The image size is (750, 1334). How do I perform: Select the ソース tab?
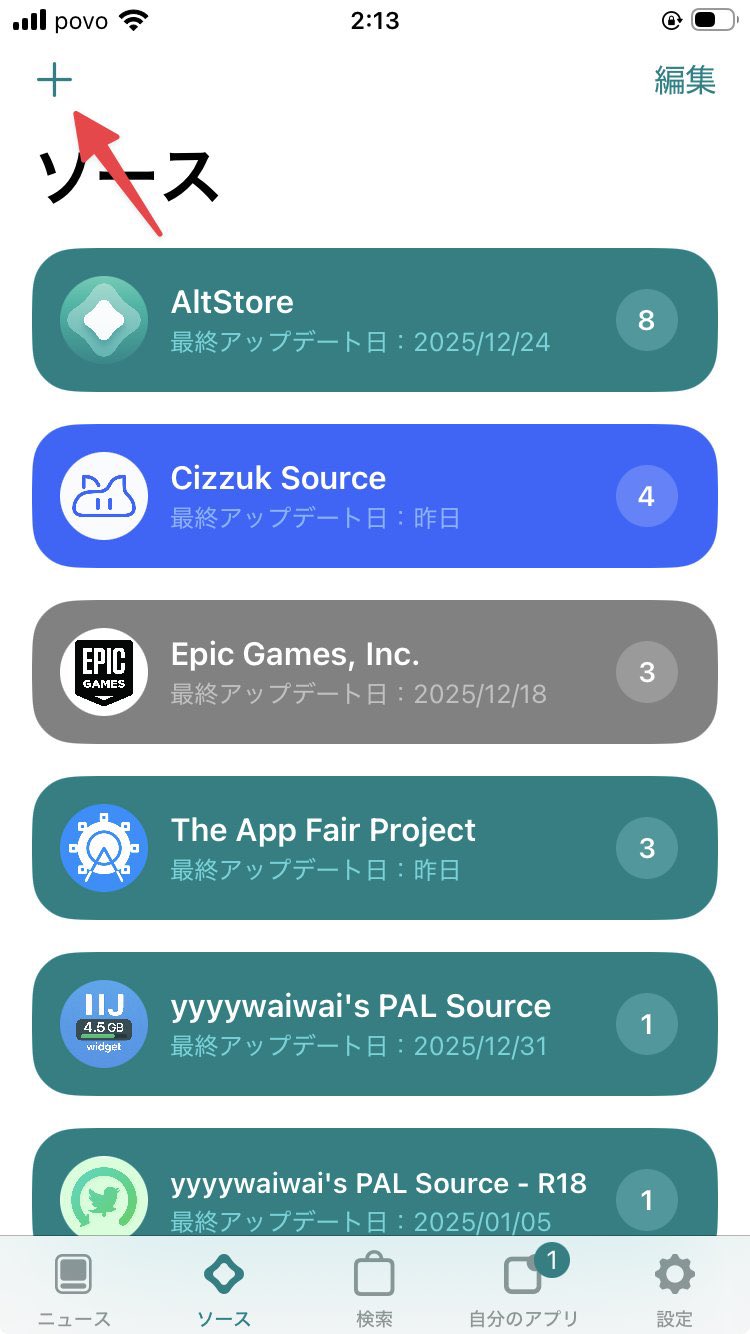point(224,1288)
